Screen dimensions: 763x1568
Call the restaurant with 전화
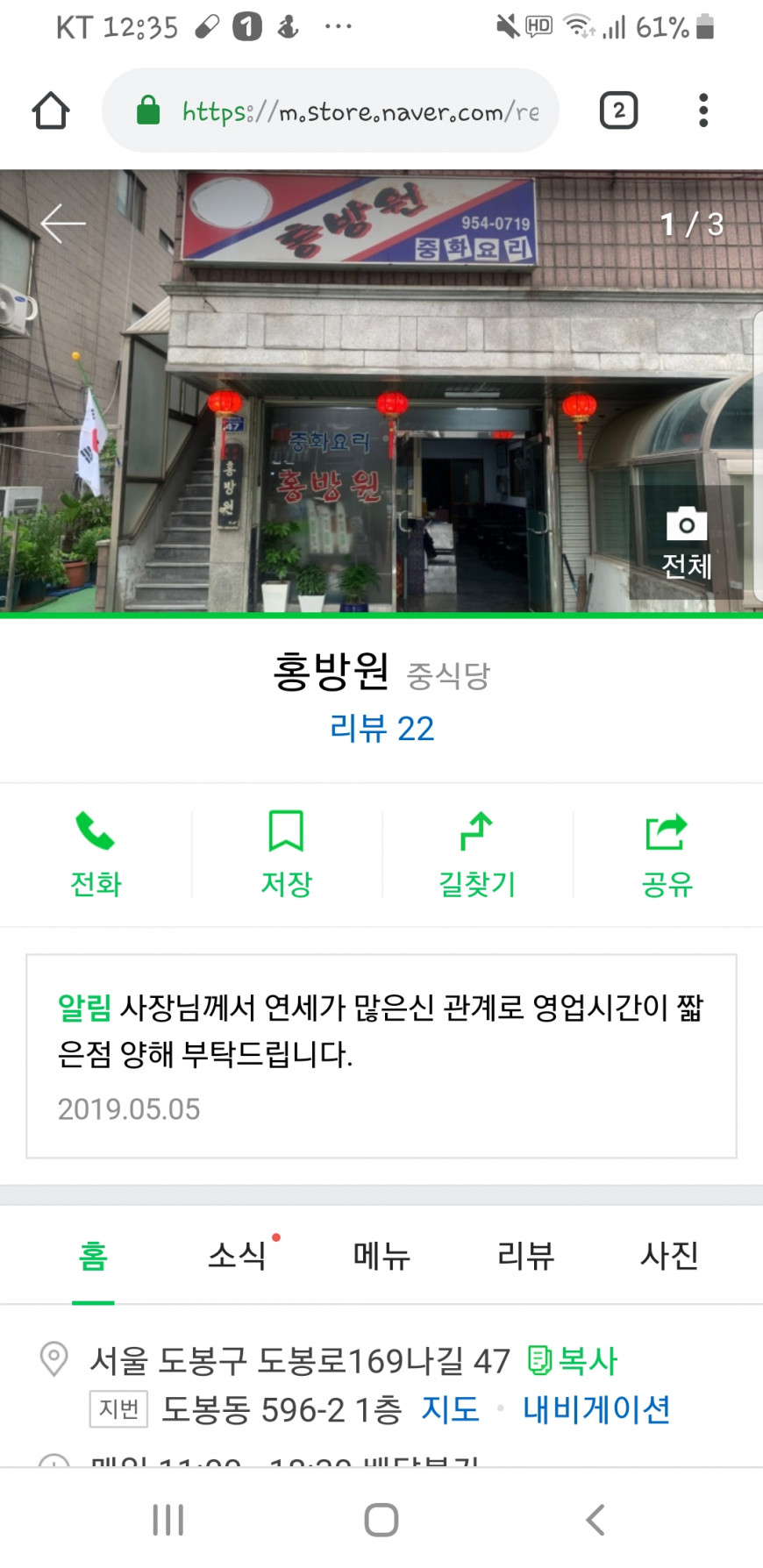(x=96, y=855)
